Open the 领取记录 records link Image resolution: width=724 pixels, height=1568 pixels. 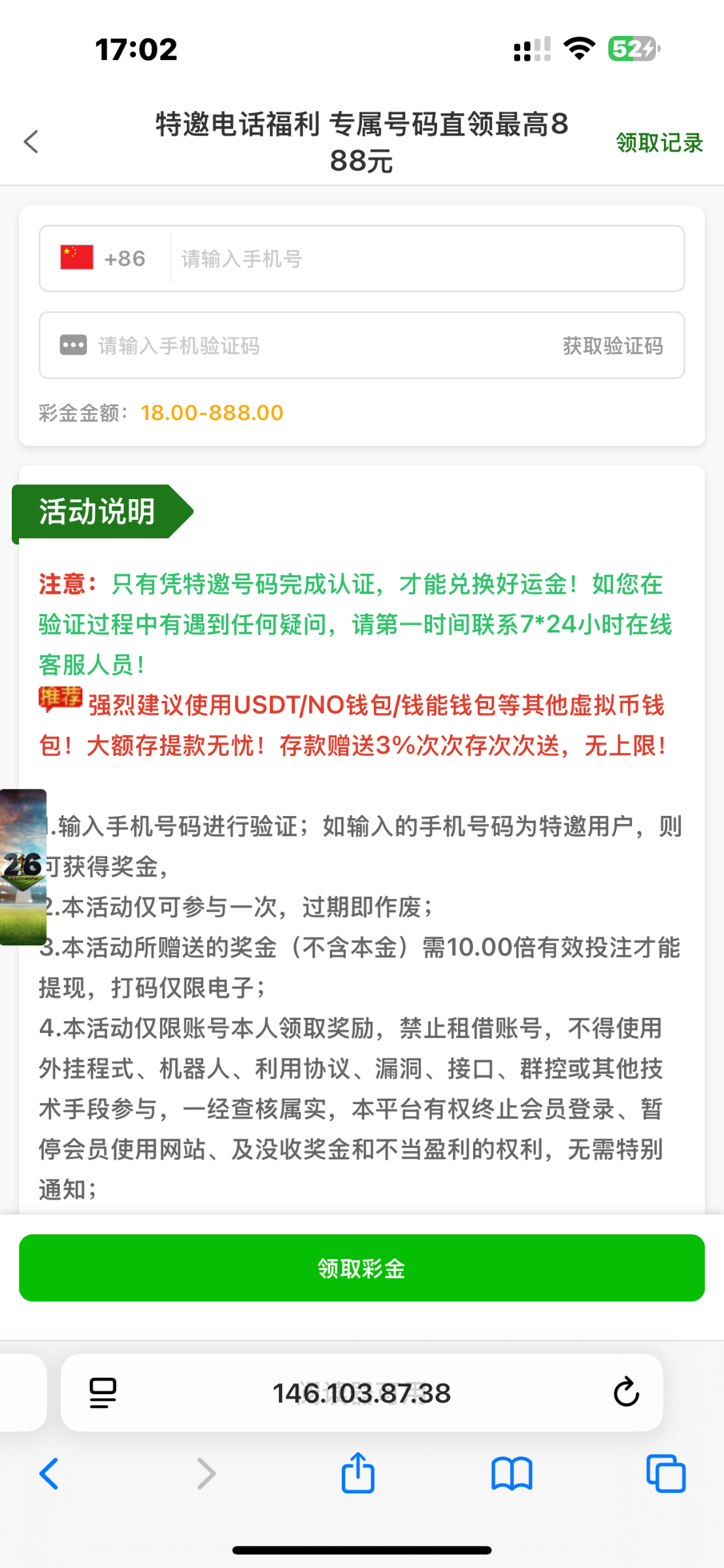(659, 141)
